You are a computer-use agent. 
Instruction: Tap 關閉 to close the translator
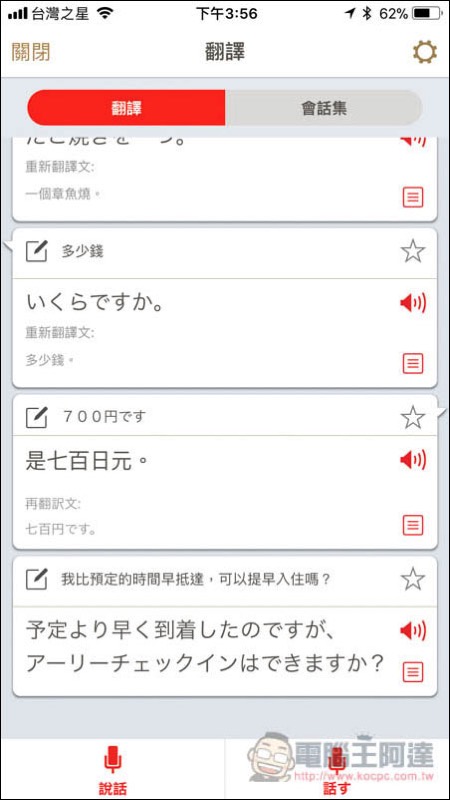click(31, 52)
